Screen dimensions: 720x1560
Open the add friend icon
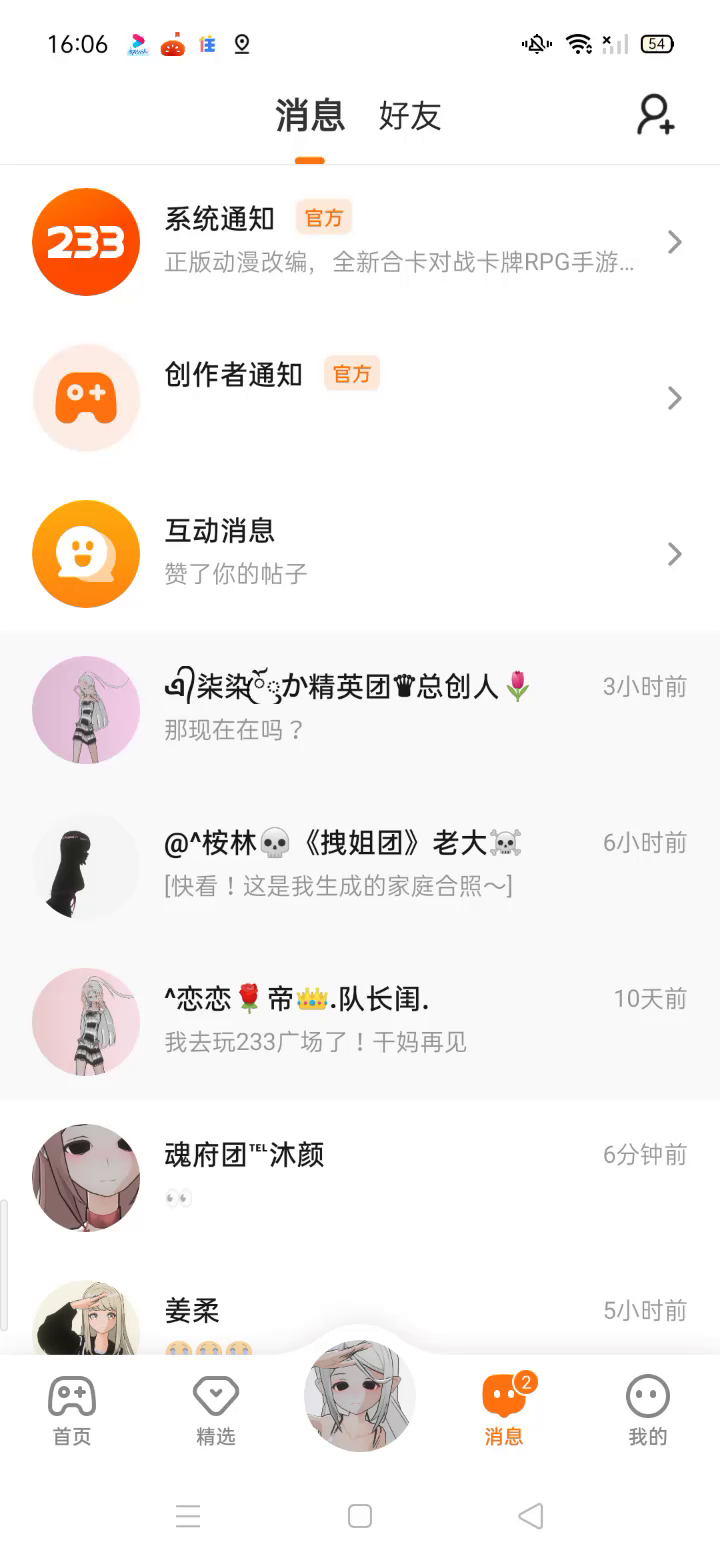coord(656,115)
